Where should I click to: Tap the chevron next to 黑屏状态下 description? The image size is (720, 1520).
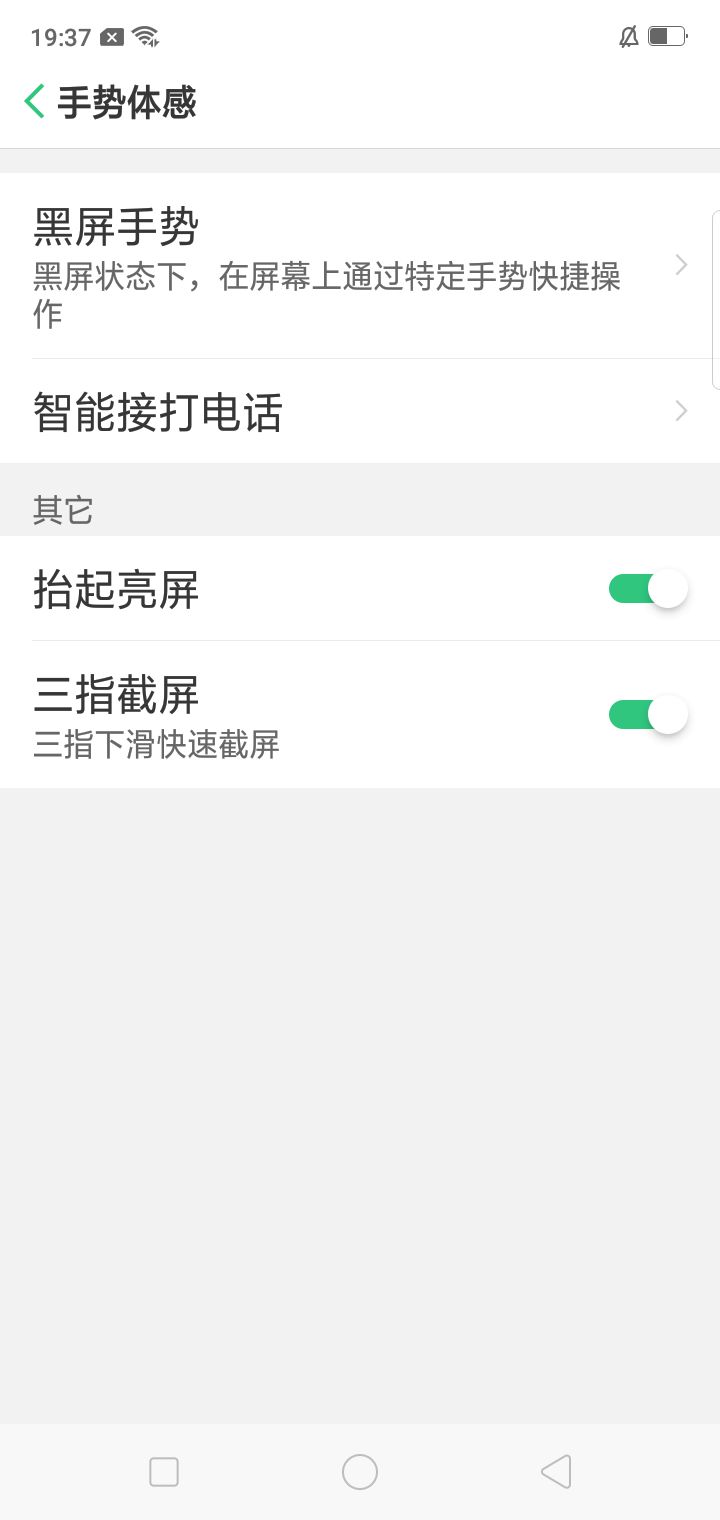coord(681,264)
